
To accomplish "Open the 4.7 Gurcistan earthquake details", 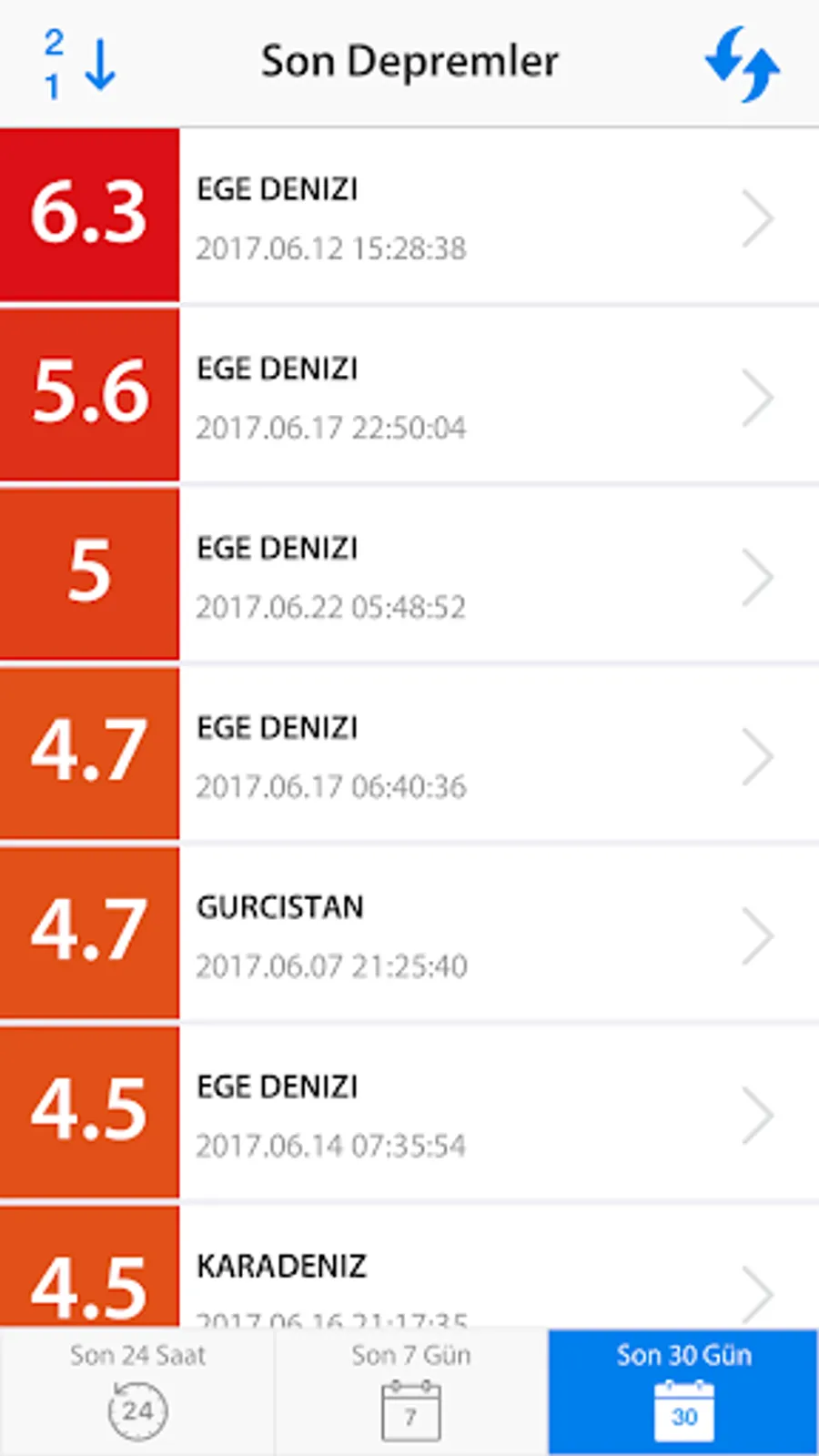I will point(409,934).
